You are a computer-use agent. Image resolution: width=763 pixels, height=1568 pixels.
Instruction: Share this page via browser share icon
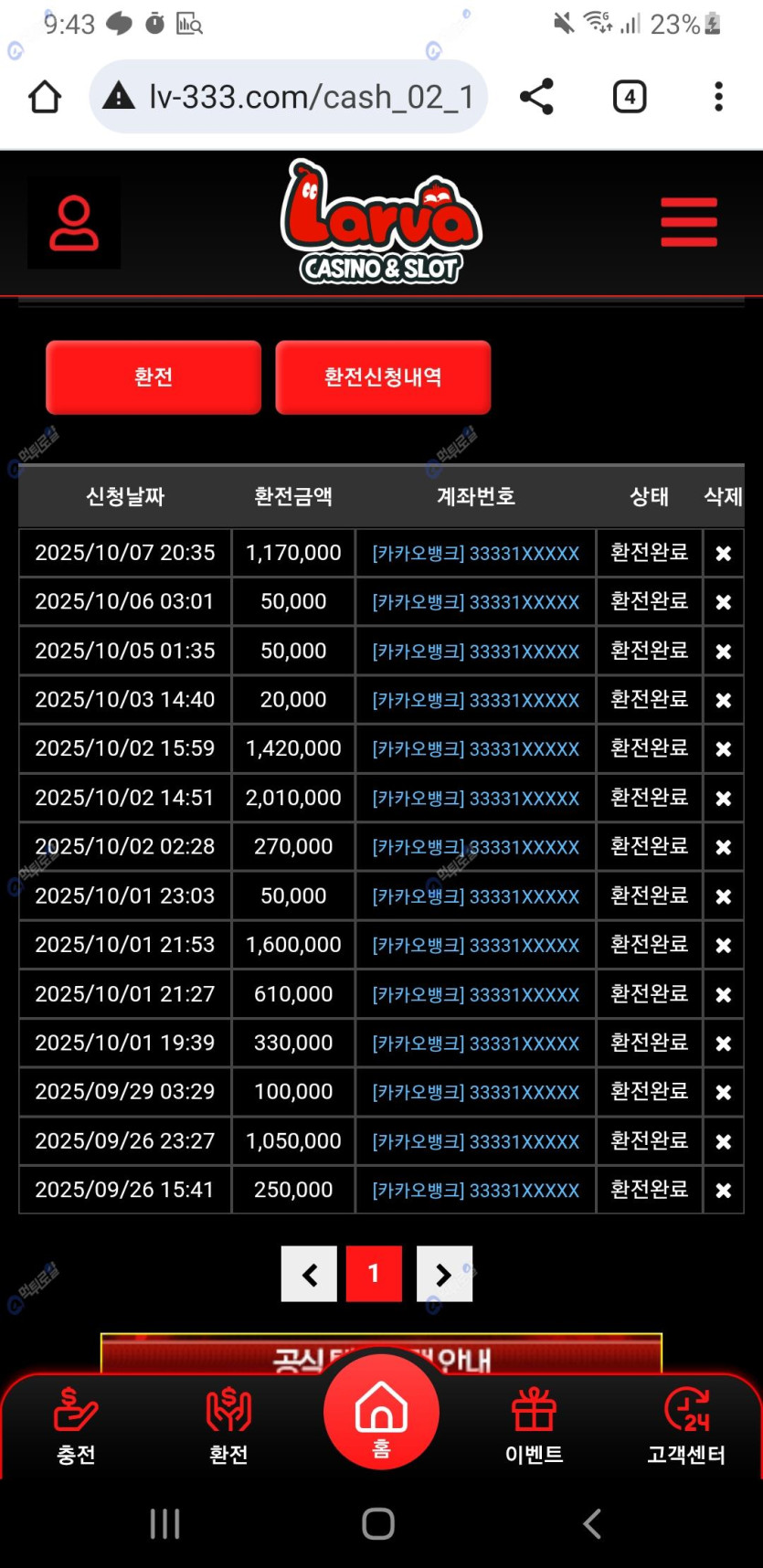pos(536,97)
